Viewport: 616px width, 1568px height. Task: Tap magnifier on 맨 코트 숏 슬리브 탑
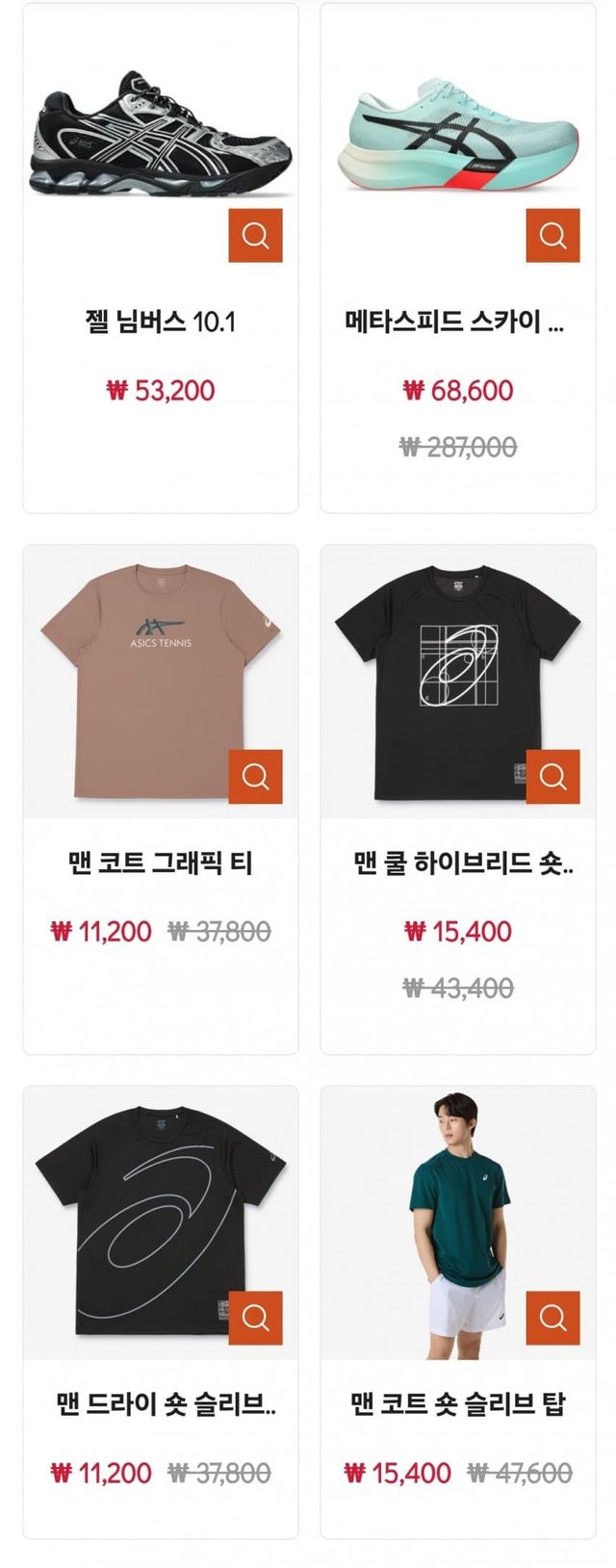click(x=552, y=1318)
